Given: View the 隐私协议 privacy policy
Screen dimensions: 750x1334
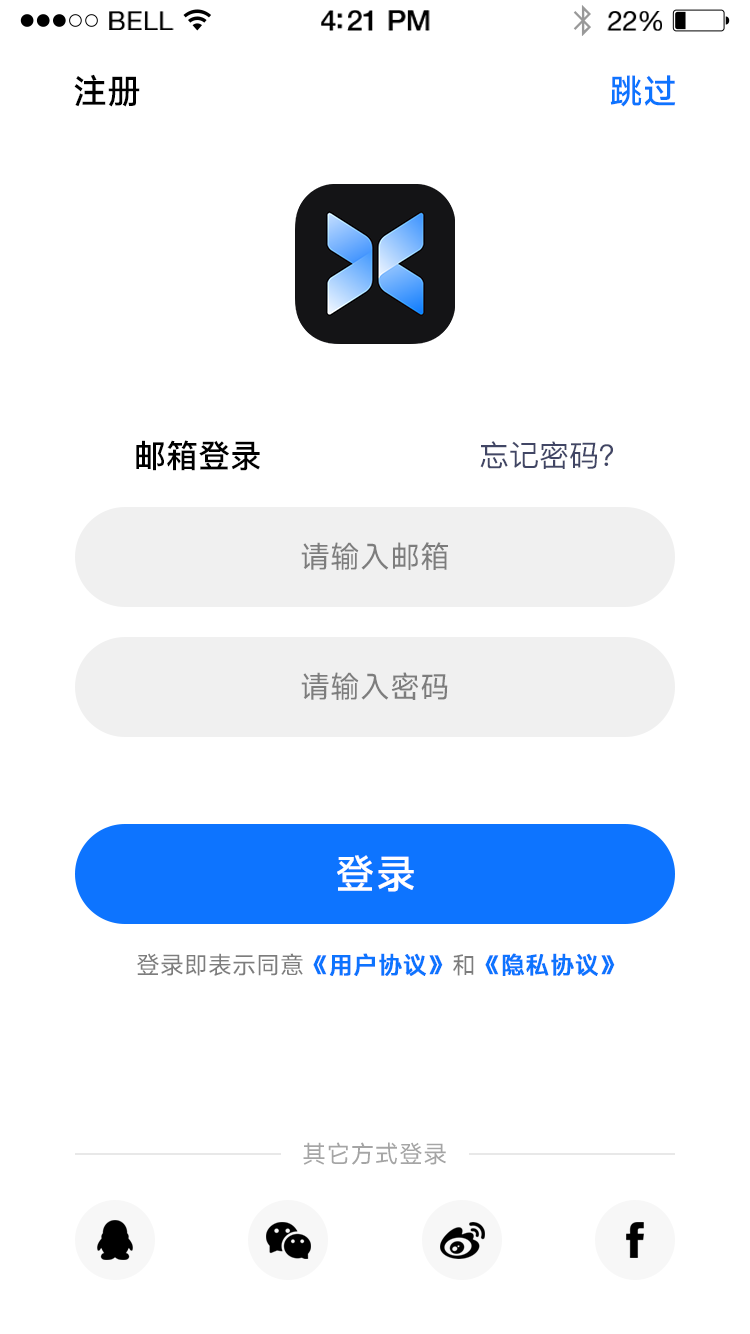Looking at the screenshot, I should tap(549, 965).
